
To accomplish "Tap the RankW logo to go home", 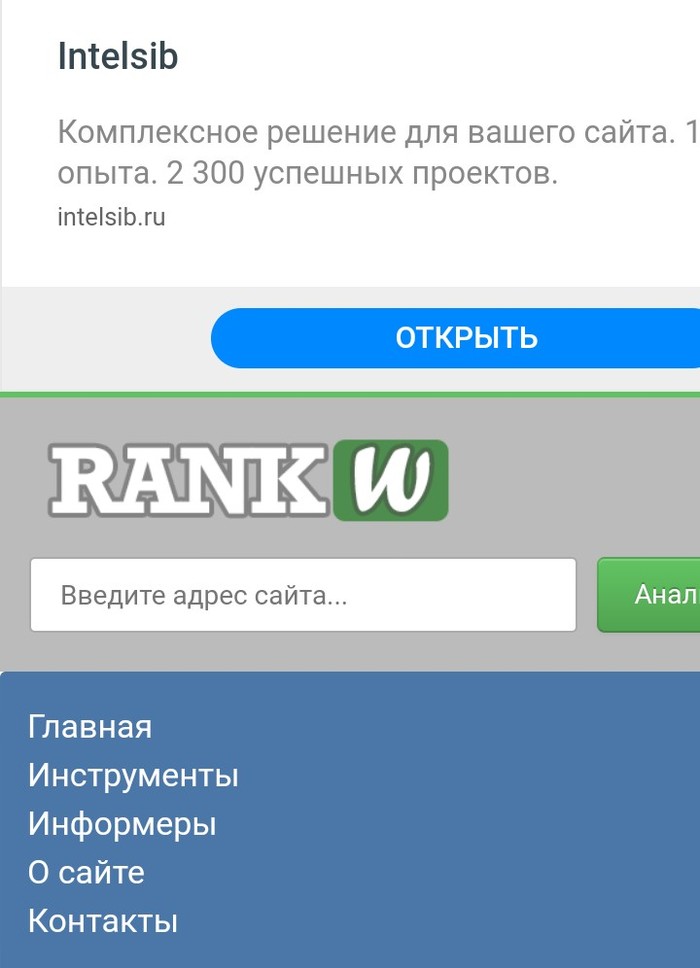I will [x=248, y=481].
